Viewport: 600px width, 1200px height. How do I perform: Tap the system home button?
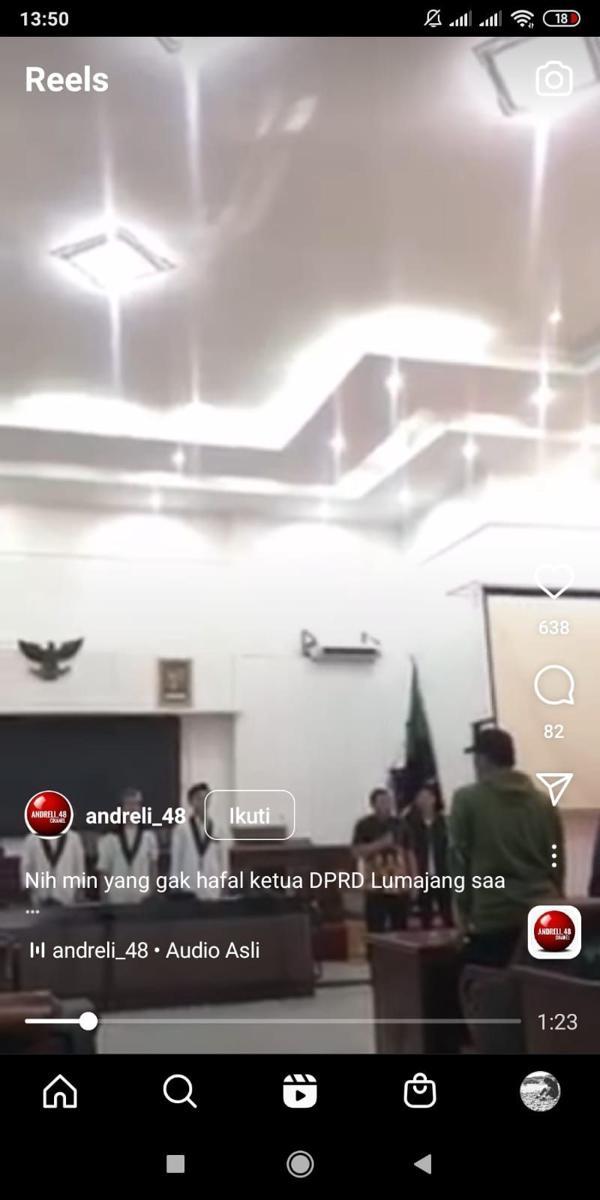tap(300, 1164)
